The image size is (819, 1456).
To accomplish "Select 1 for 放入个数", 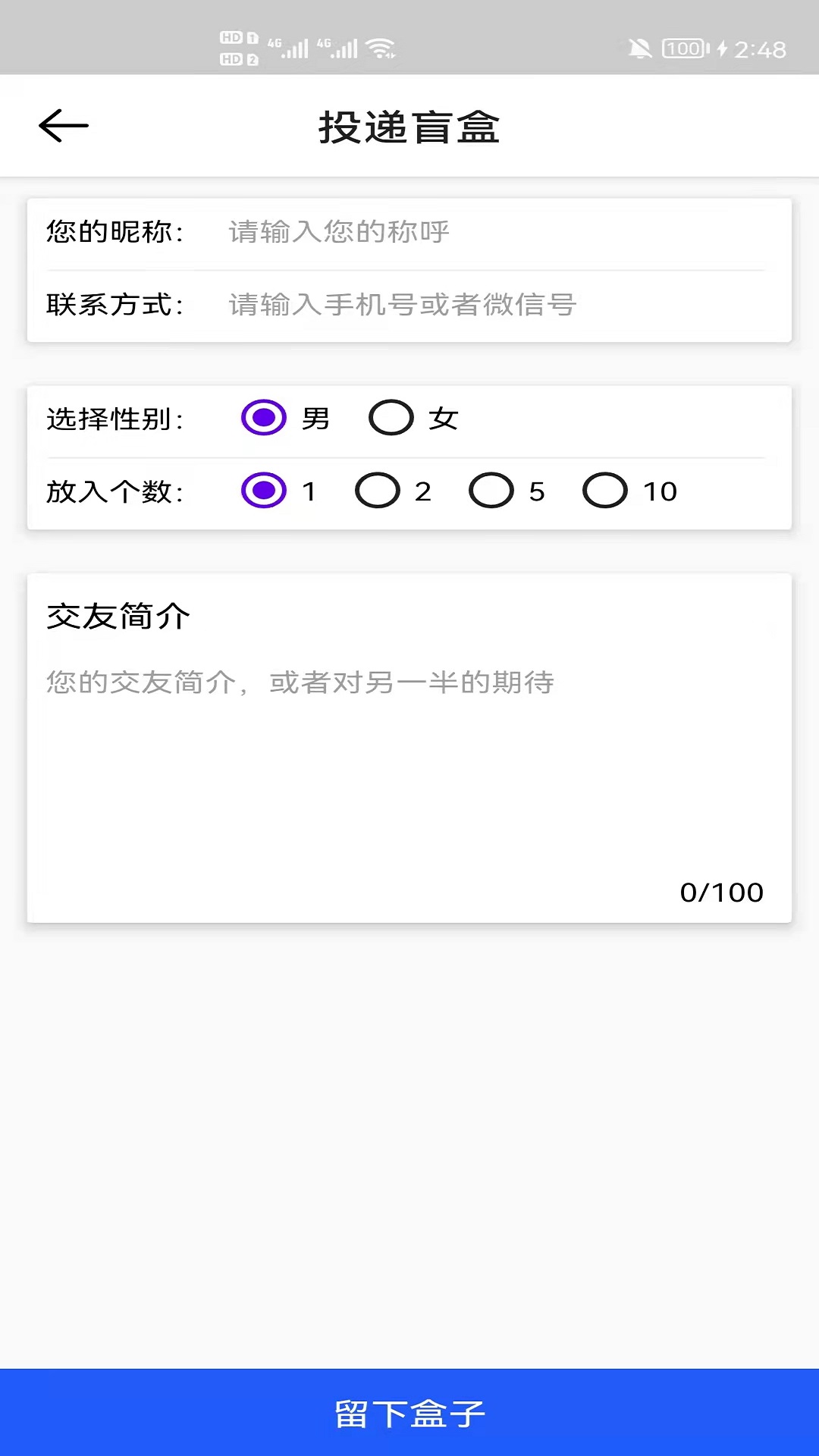I will pos(264,491).
